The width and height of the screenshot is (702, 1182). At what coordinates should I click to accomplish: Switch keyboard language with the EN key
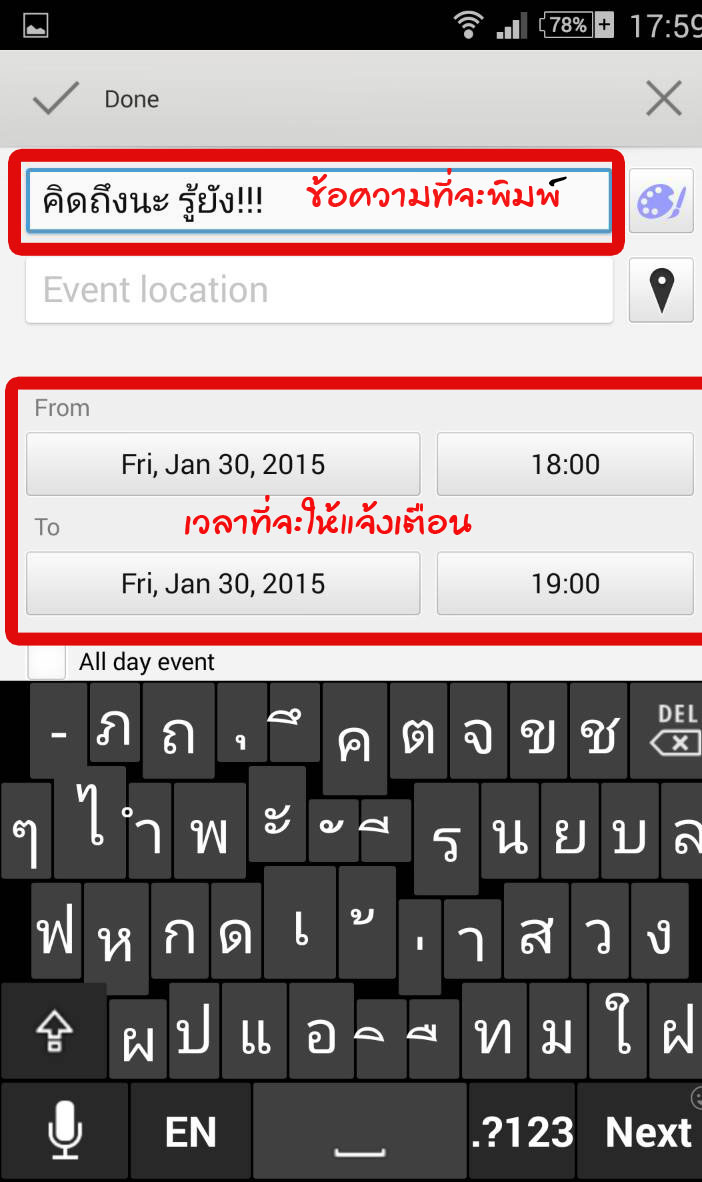(190, 1131)
